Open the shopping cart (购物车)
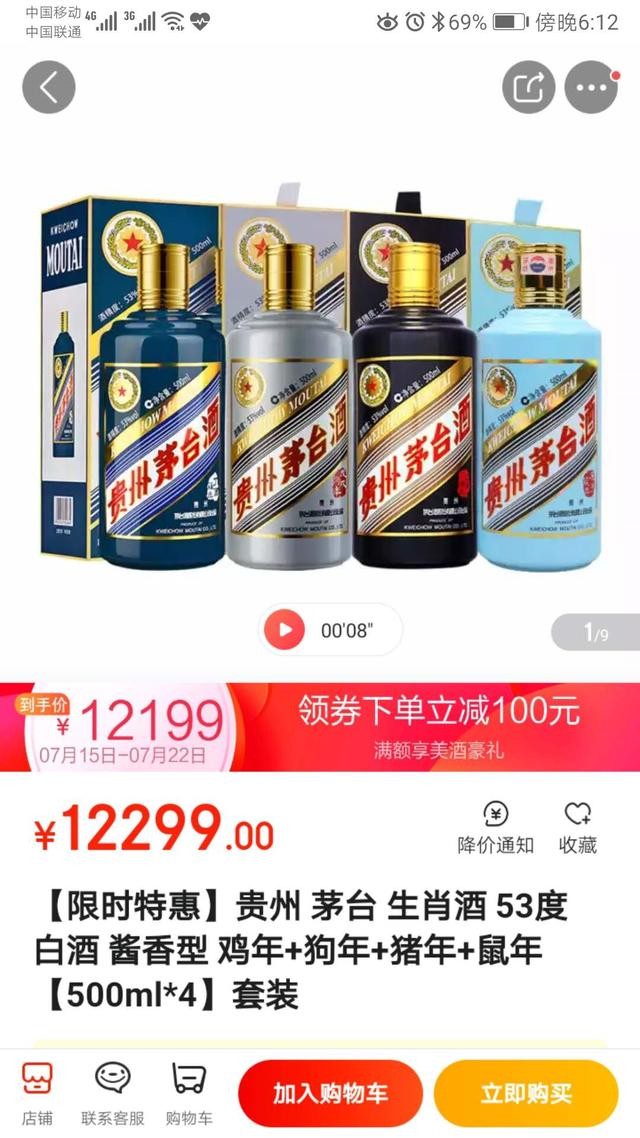Viewport: 640px width, 1138px height. tap(189, 1094)
